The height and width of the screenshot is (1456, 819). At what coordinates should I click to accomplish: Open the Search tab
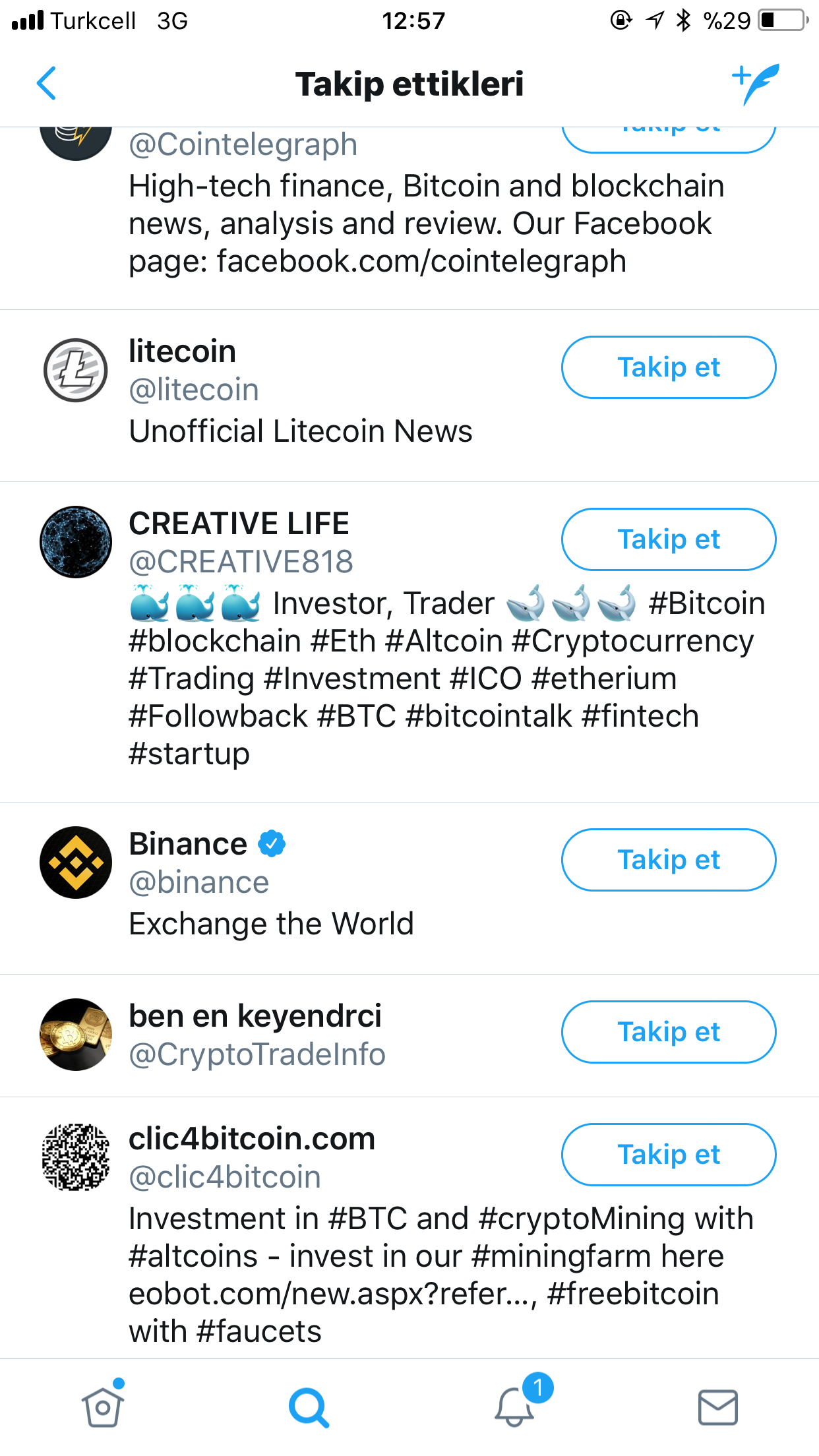point(308,1407)
